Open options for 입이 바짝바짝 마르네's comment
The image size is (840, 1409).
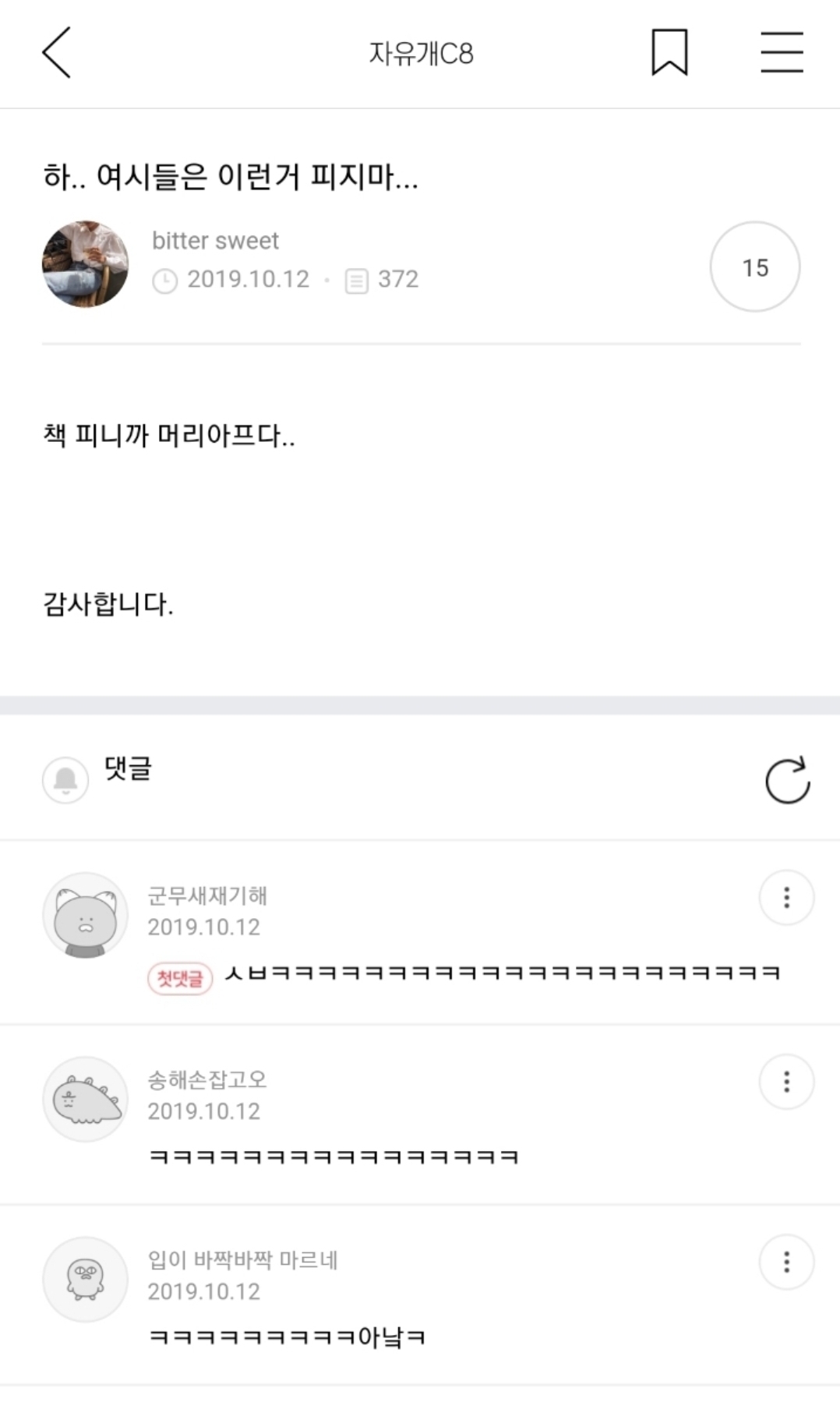tap(786, 1262)
